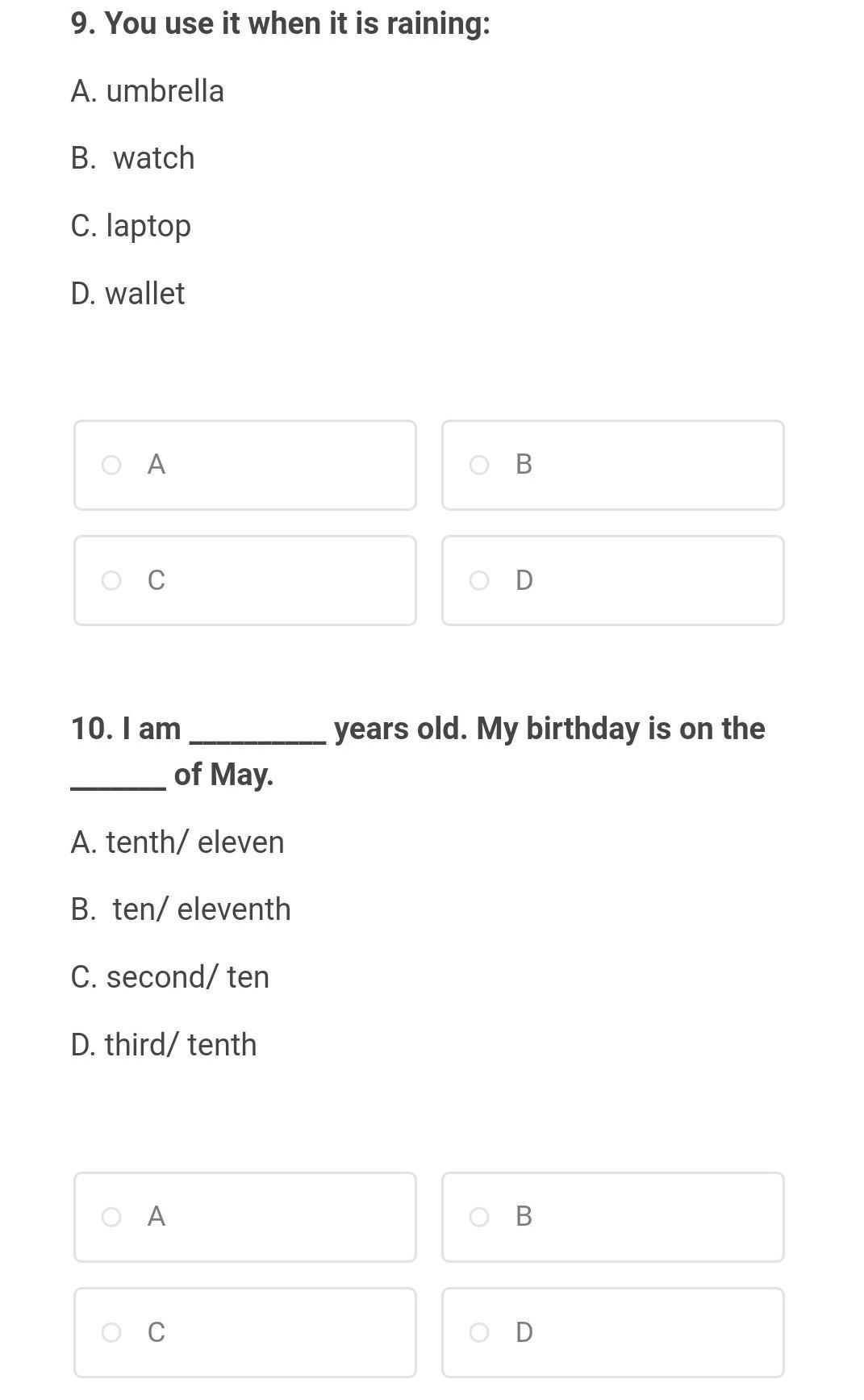The width and height of the screenshot is (864, 1400).
Task: Mark option C for the birthday question
Action: tap(245, 1332)
